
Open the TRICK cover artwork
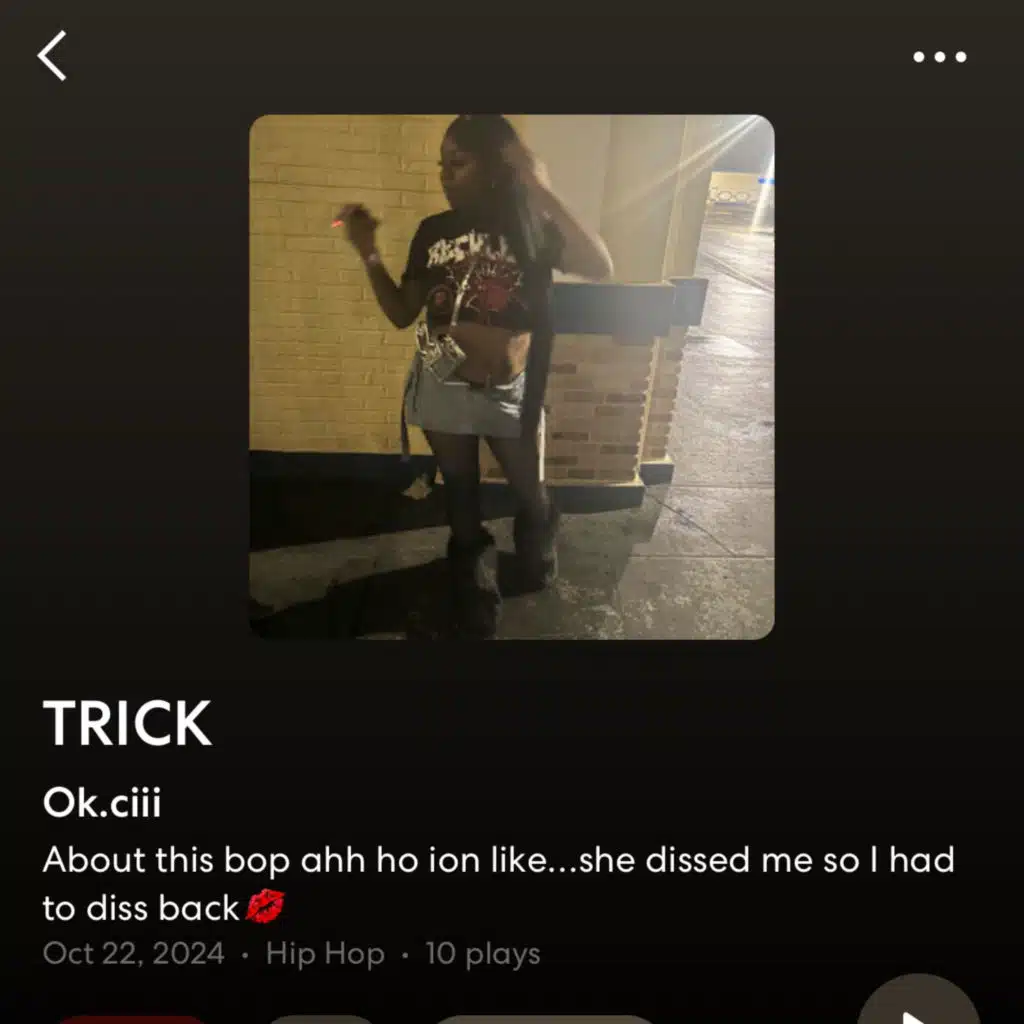point(511,377)
